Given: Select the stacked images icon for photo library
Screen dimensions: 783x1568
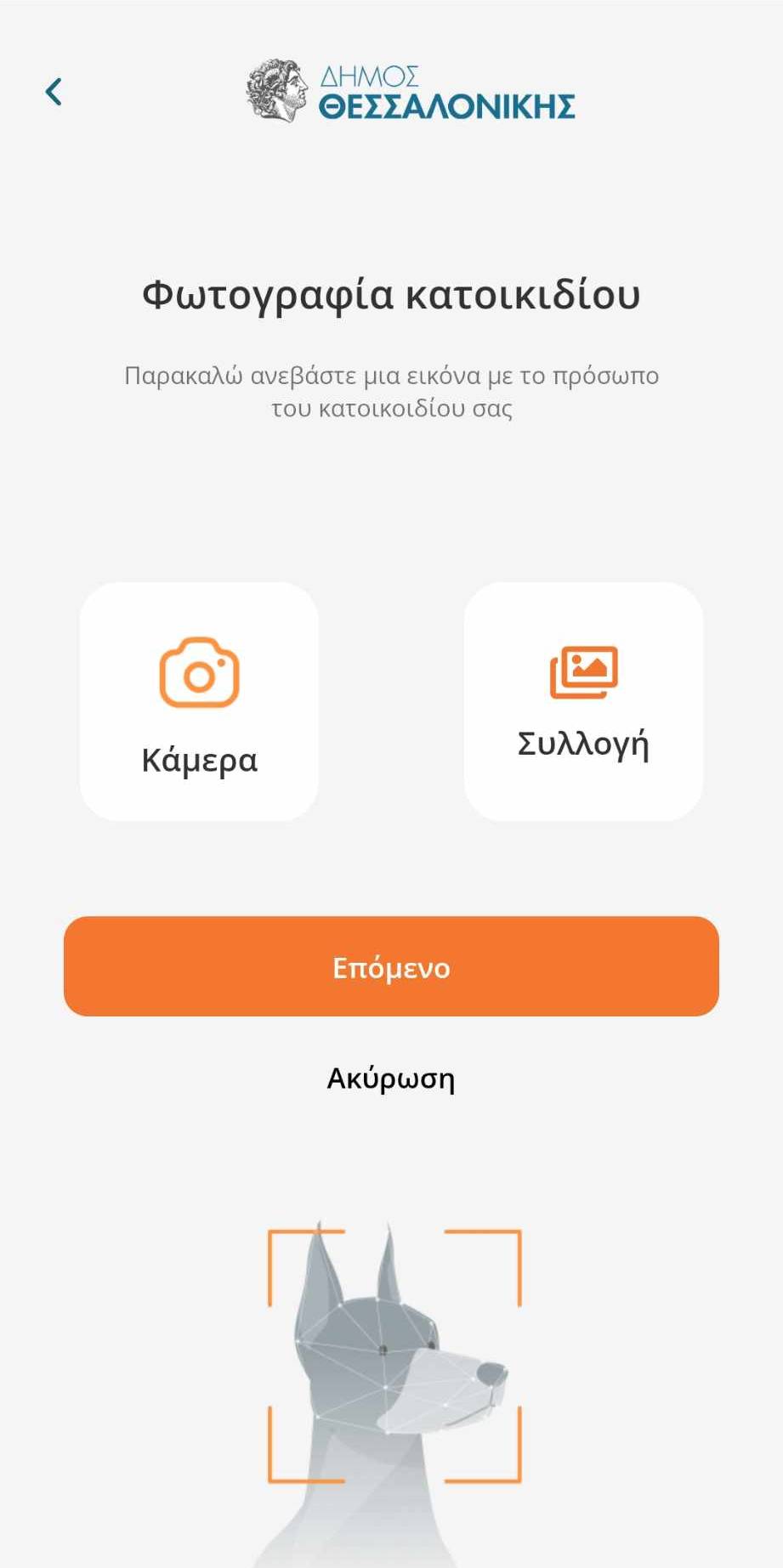Looking at the screenshot, I should coord(585,670).
